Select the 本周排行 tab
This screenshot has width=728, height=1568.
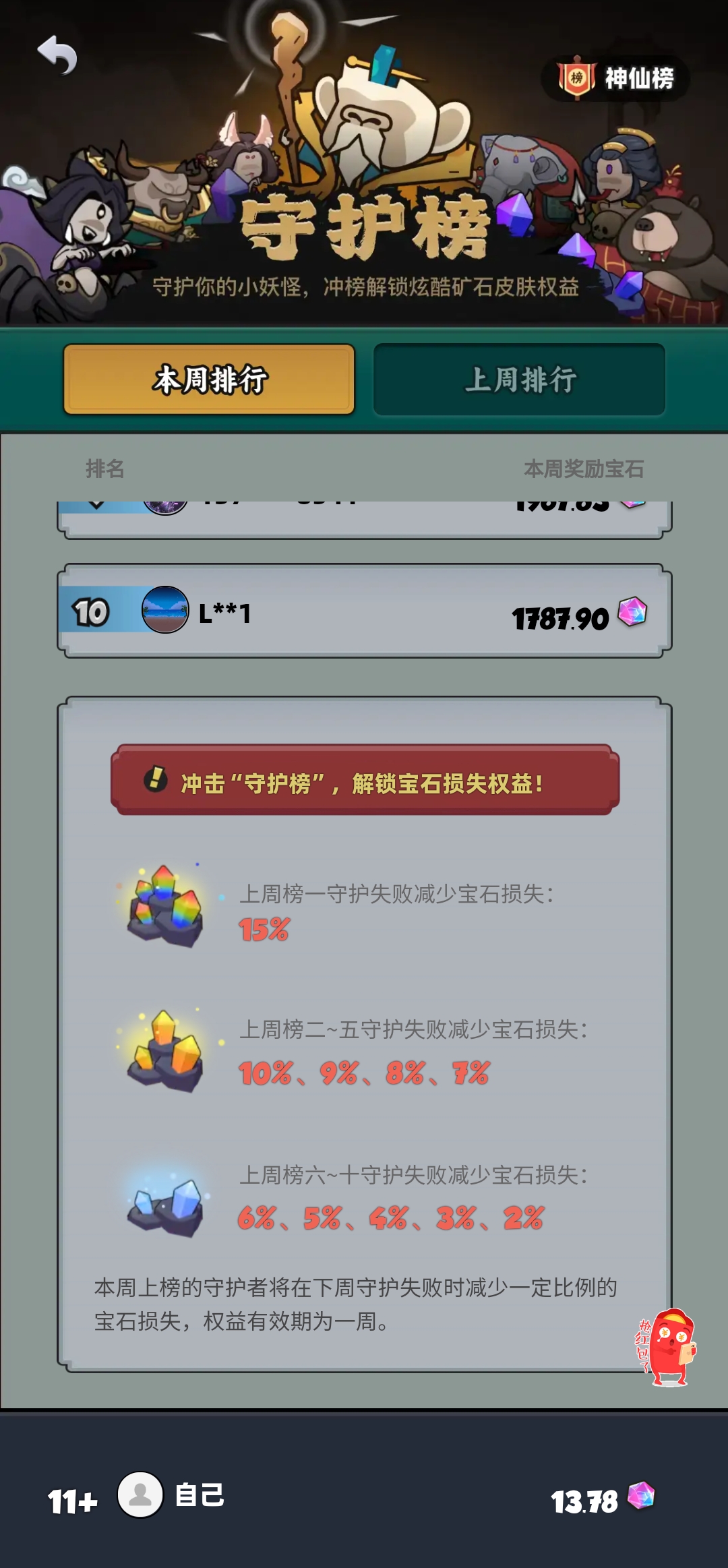tap(209, 380)
